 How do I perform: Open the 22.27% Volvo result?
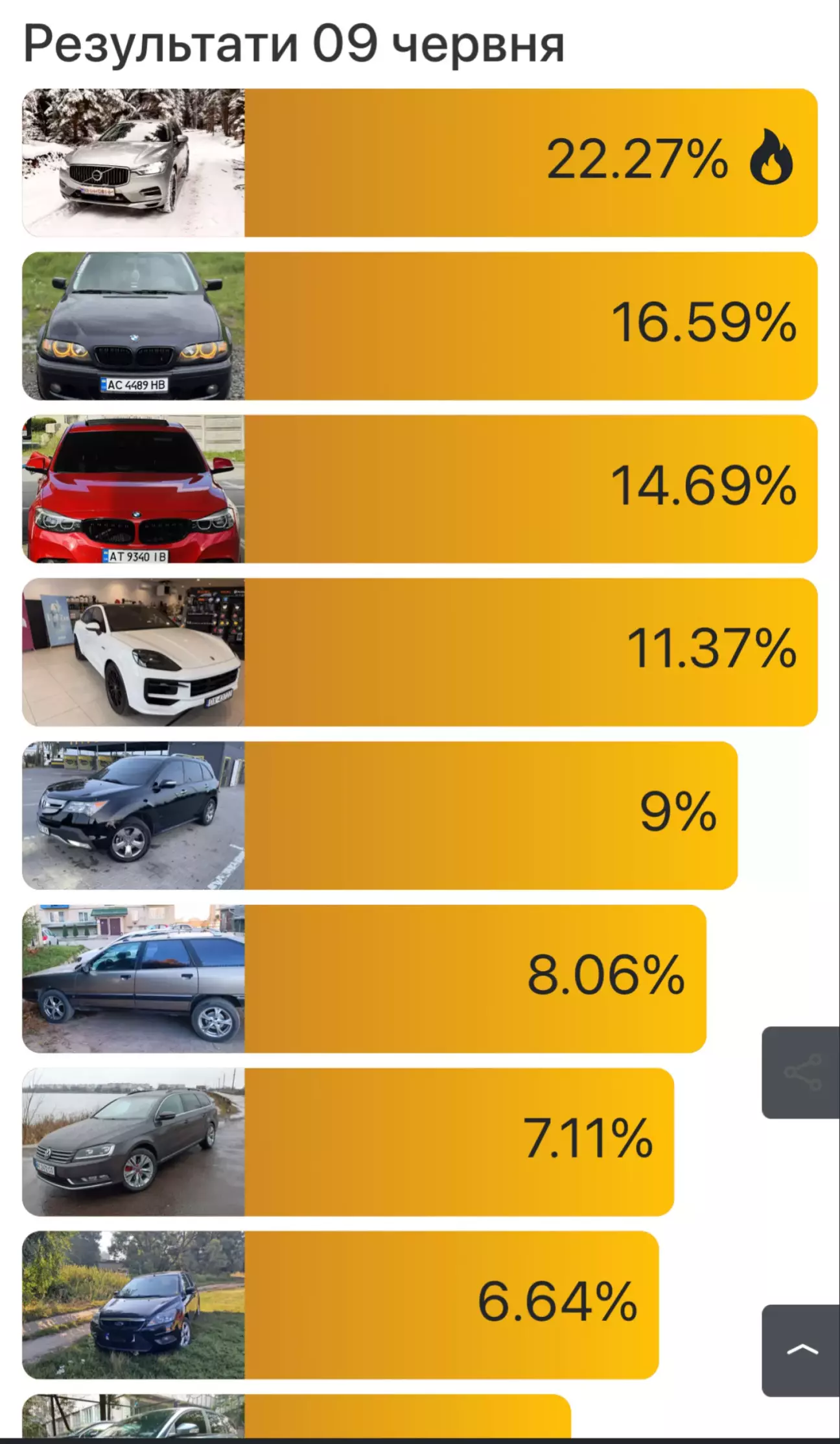pos(420,163)
